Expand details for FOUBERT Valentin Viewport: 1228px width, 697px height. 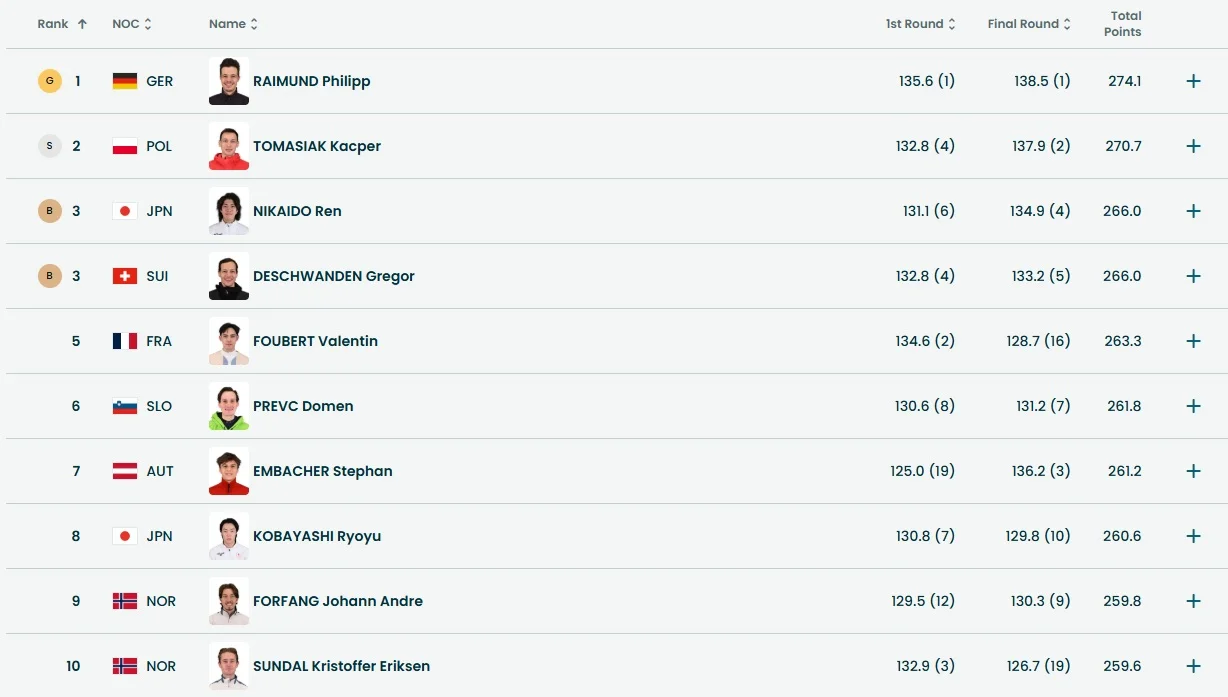1193,341
